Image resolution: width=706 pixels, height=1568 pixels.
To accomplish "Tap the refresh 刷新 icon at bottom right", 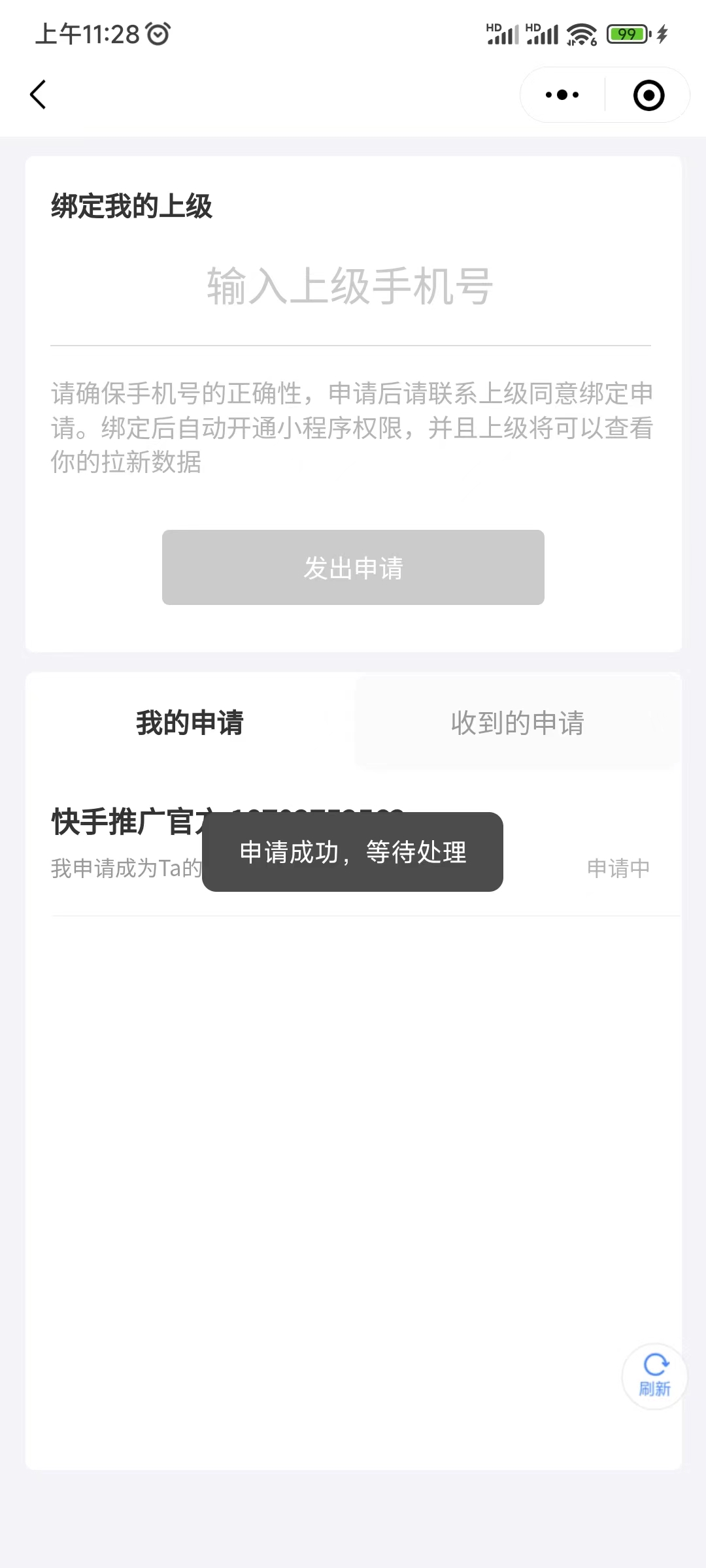I will click(654, 1365).
